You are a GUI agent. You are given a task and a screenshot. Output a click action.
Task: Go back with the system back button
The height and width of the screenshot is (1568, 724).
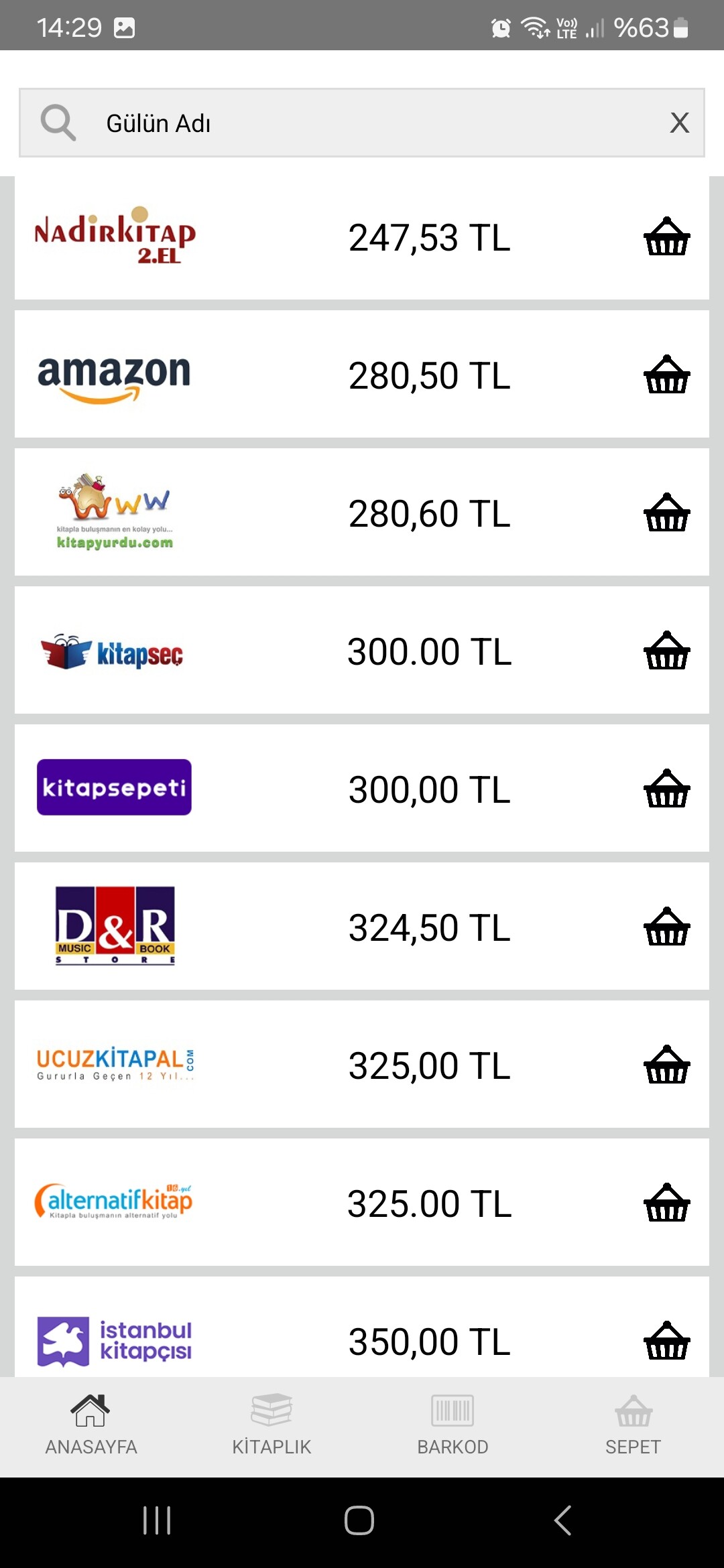tap(562, 1520)
